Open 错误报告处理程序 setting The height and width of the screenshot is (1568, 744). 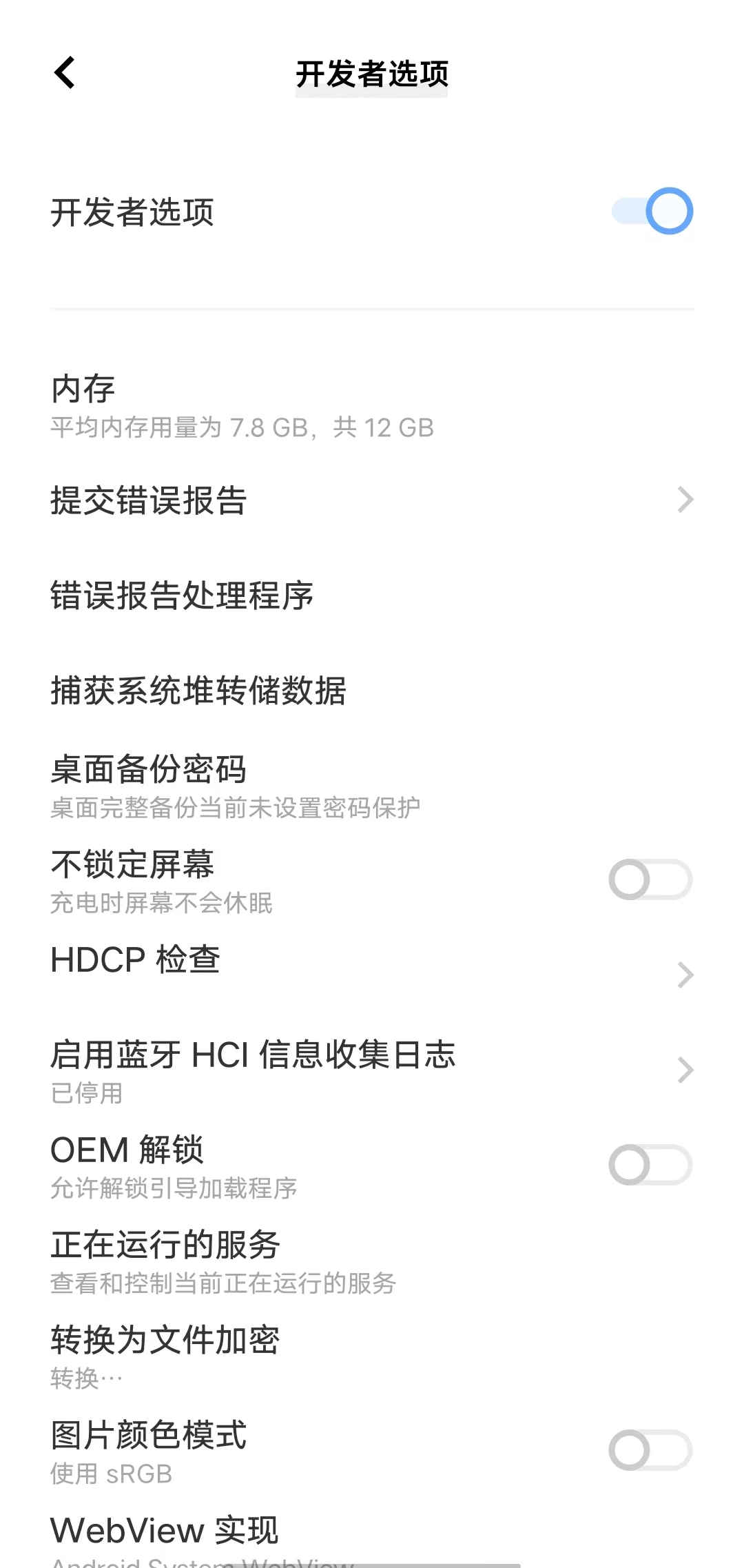click(x=372, y=595)
